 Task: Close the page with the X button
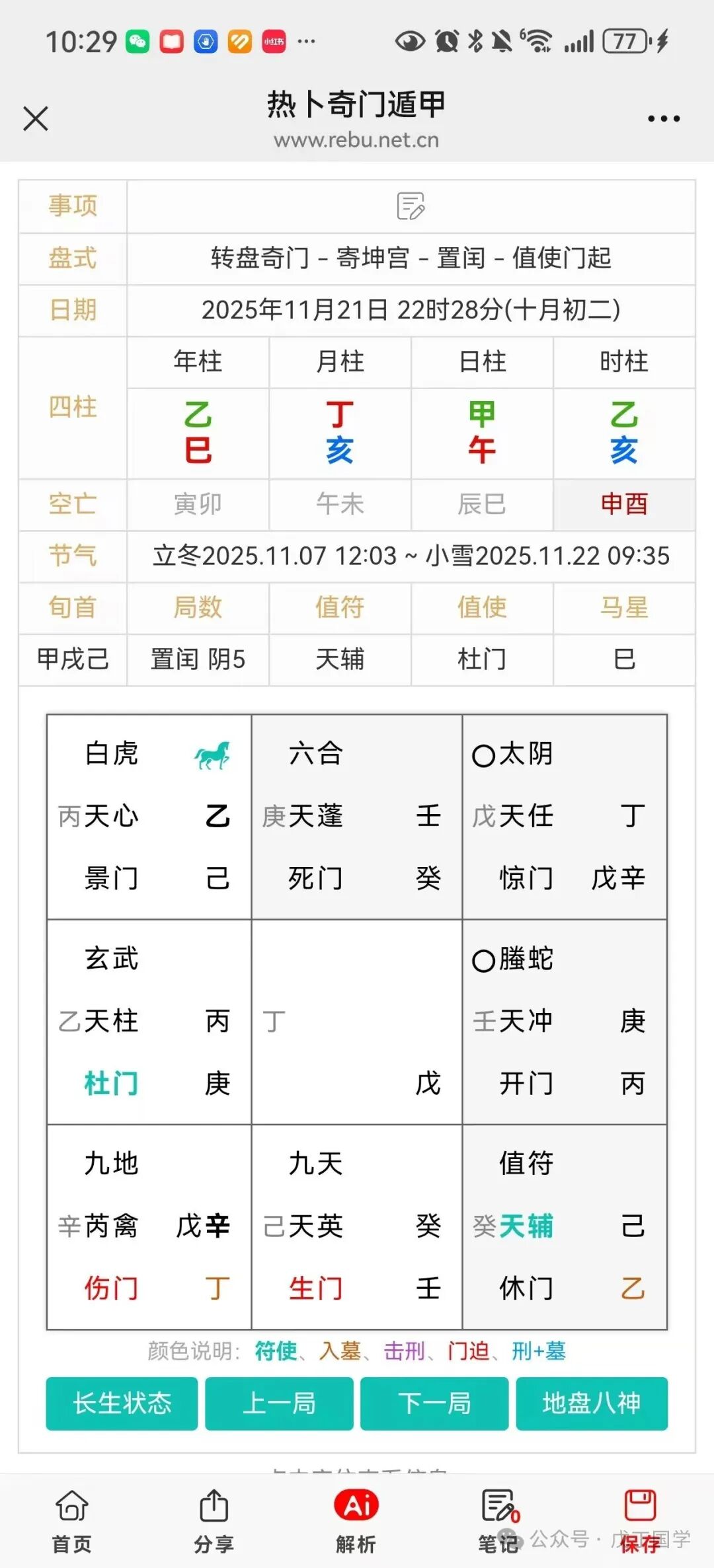point(35,119)
